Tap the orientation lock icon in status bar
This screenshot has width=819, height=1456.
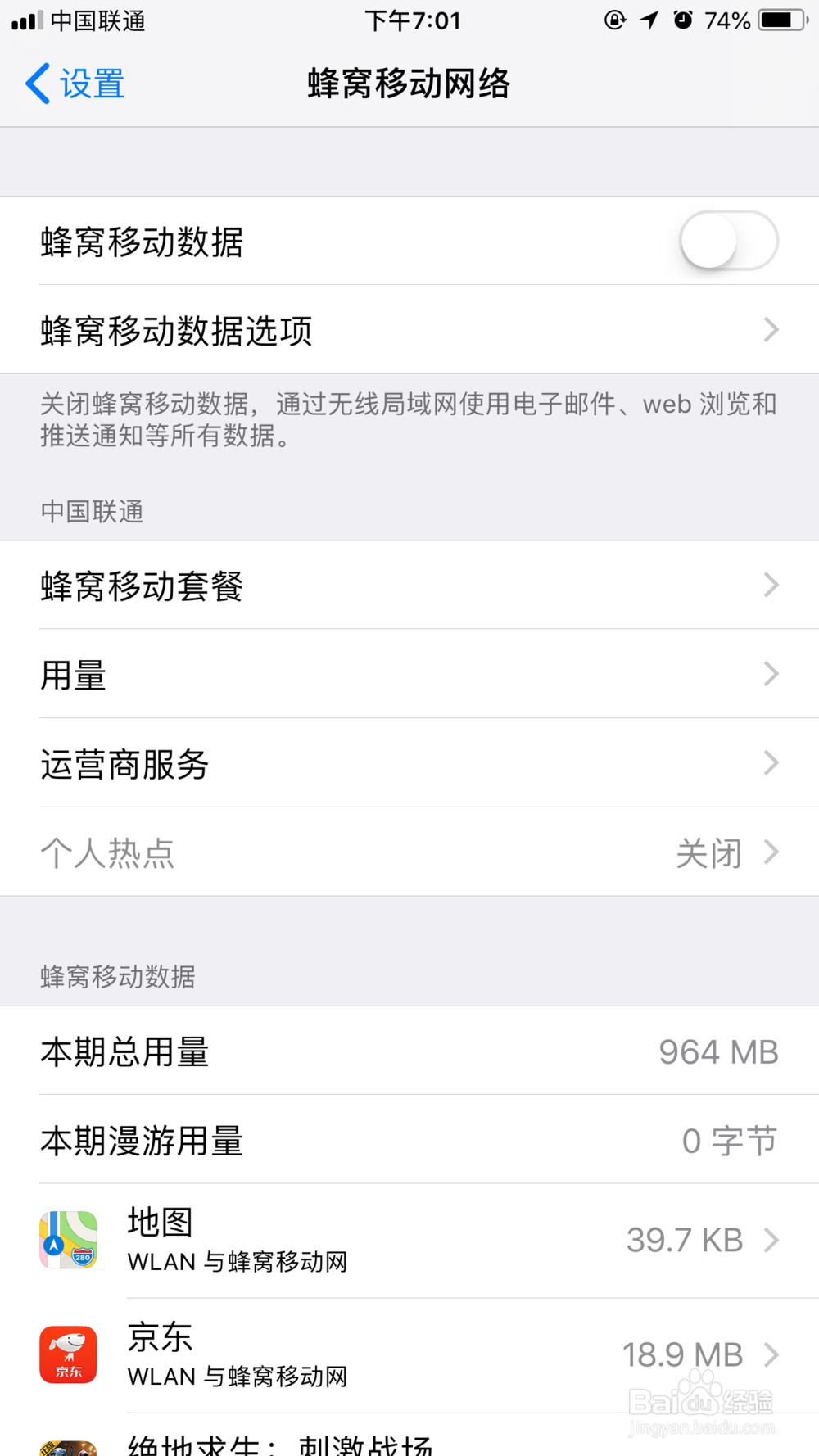point(614,20)
